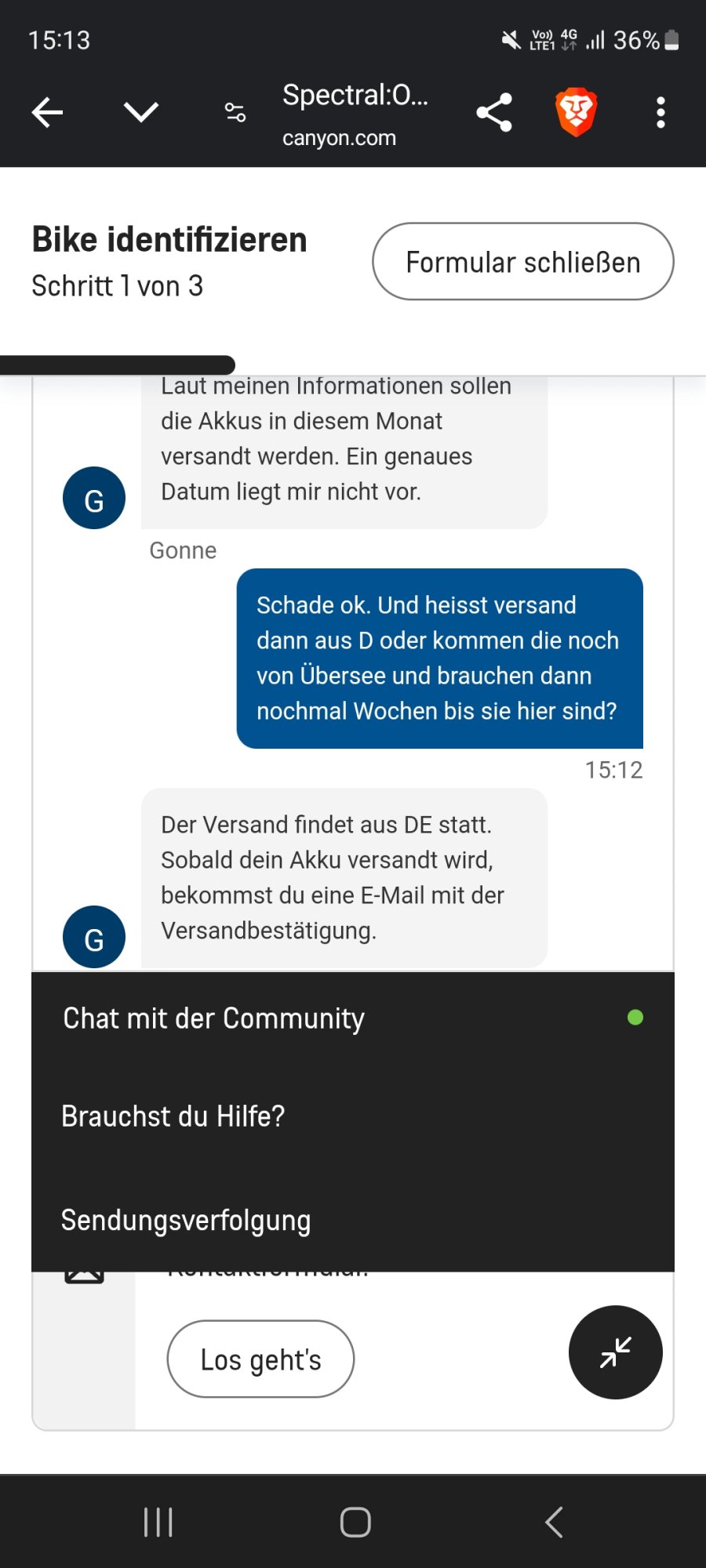The width and height of the screenshot is (706, 1568).
Task: Tap the Los geht's button
Action: [260, 1359]
